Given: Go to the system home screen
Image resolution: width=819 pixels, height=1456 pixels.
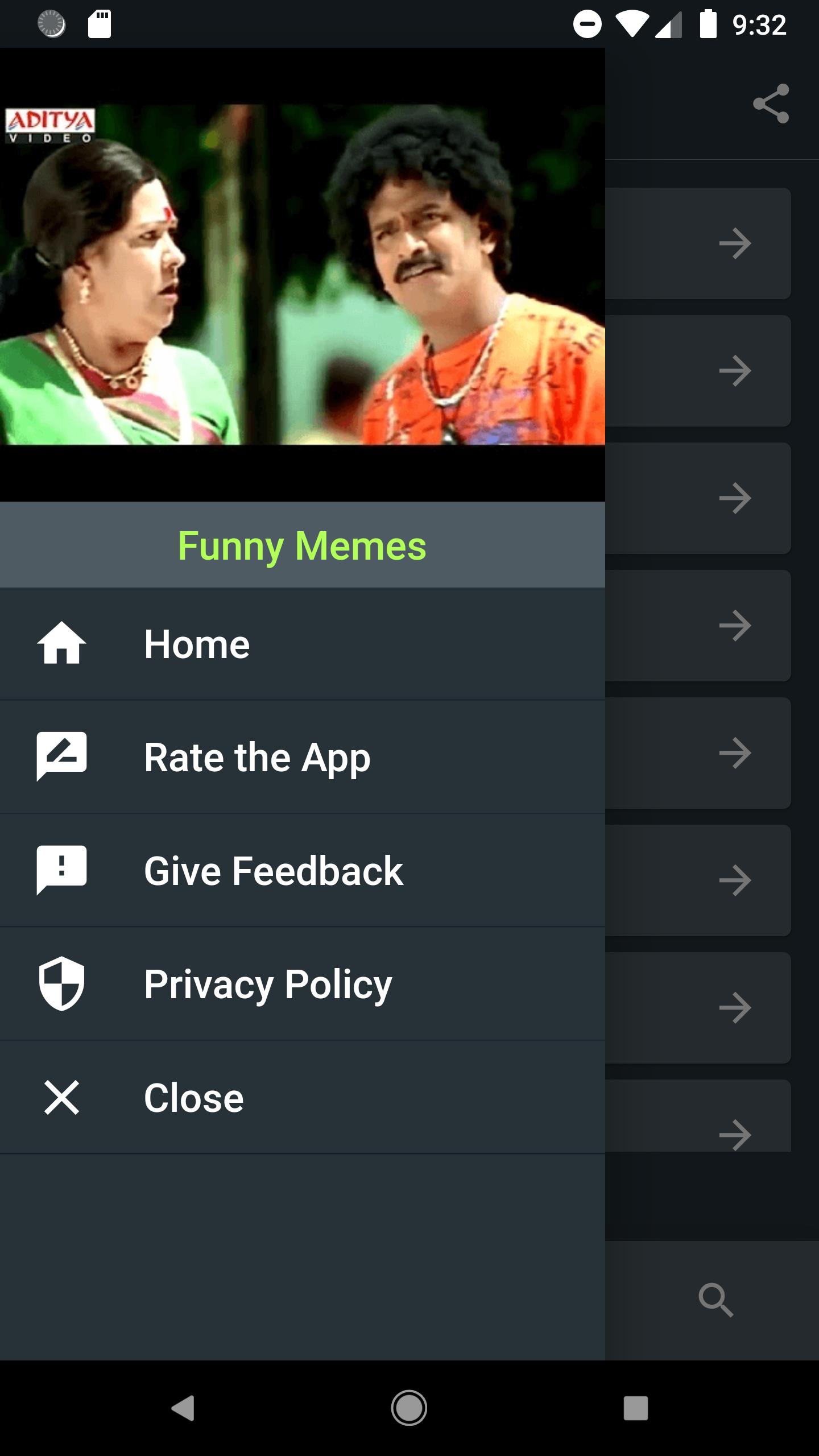Looking at the screenshot, I should (409, 1408).
